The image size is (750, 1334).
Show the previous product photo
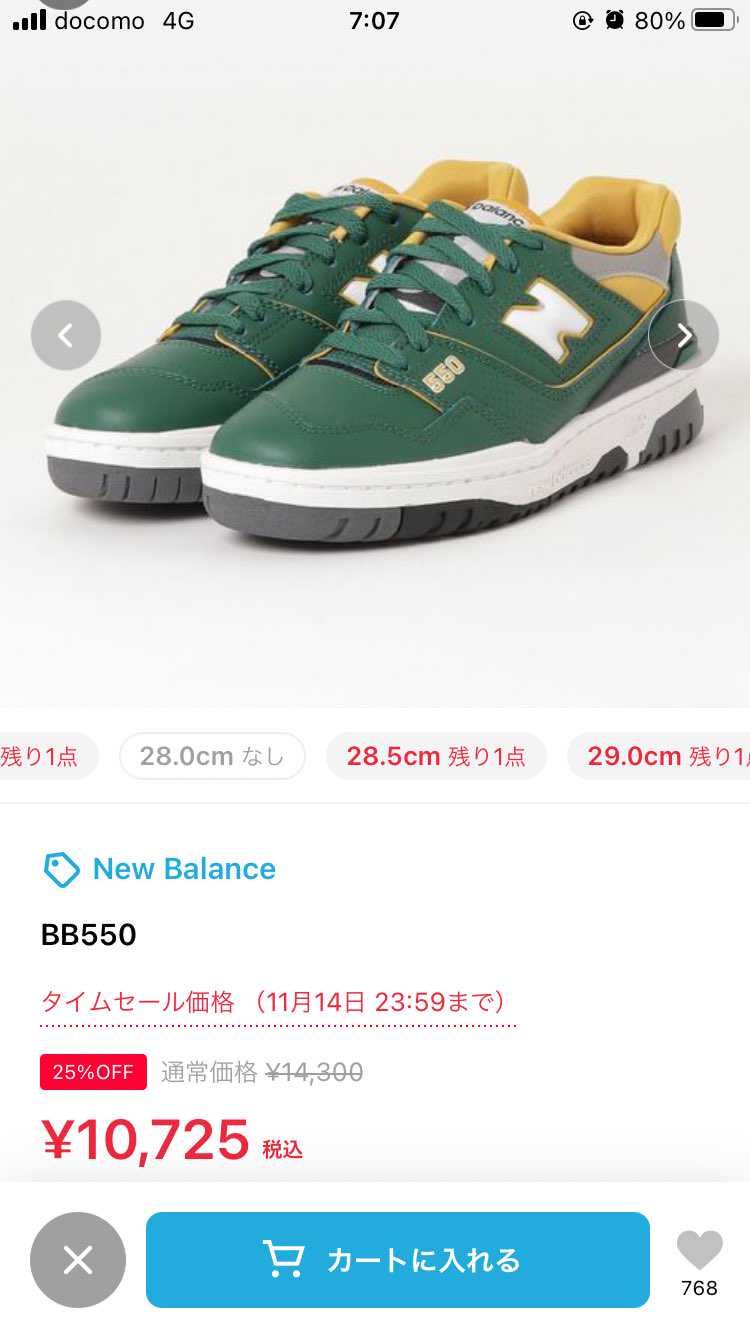click(x=66, y=335)
